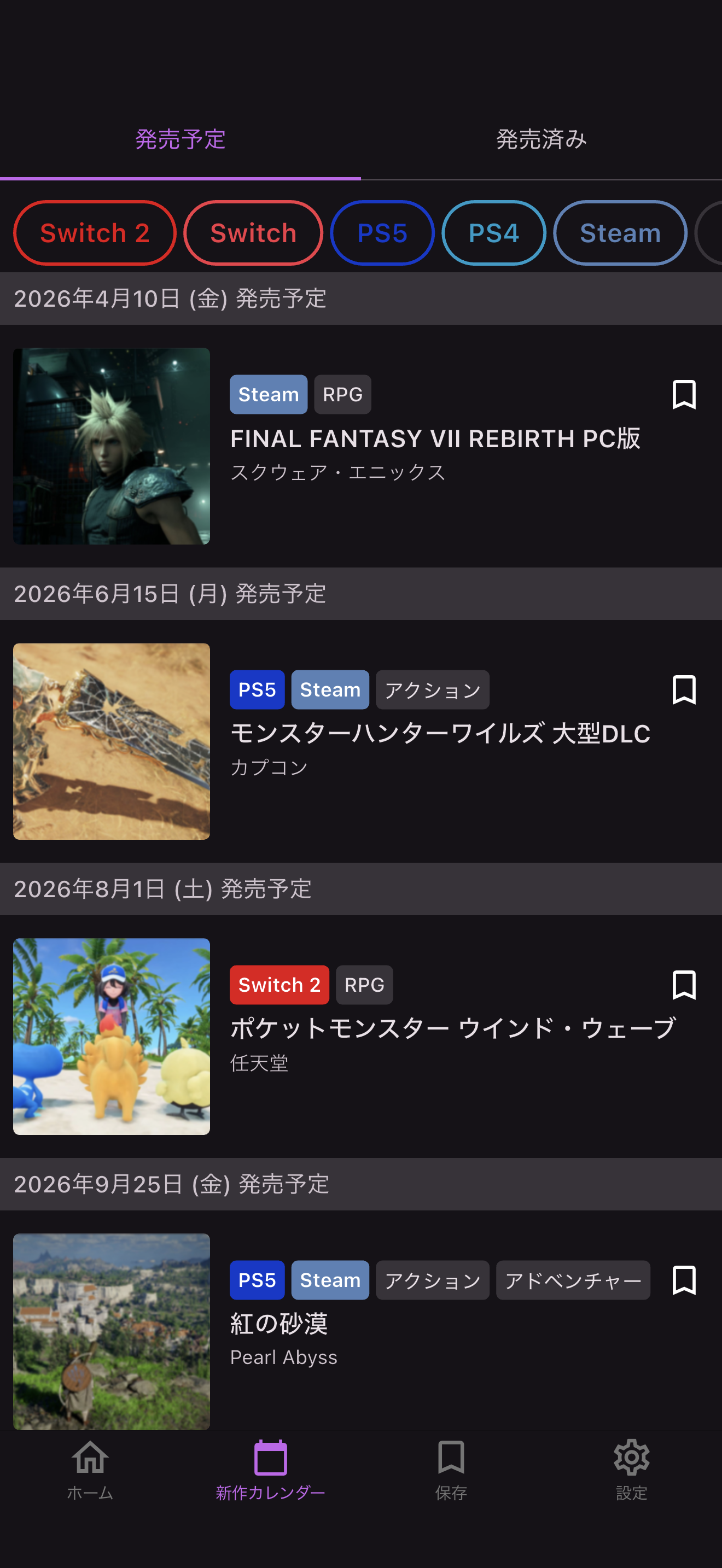This screenshot has height=1568, width=722.
Task: Bookmark FINAL FANTASY VII REBIRTH PC版
Action: pyautogui.click(x=684, y=394)
